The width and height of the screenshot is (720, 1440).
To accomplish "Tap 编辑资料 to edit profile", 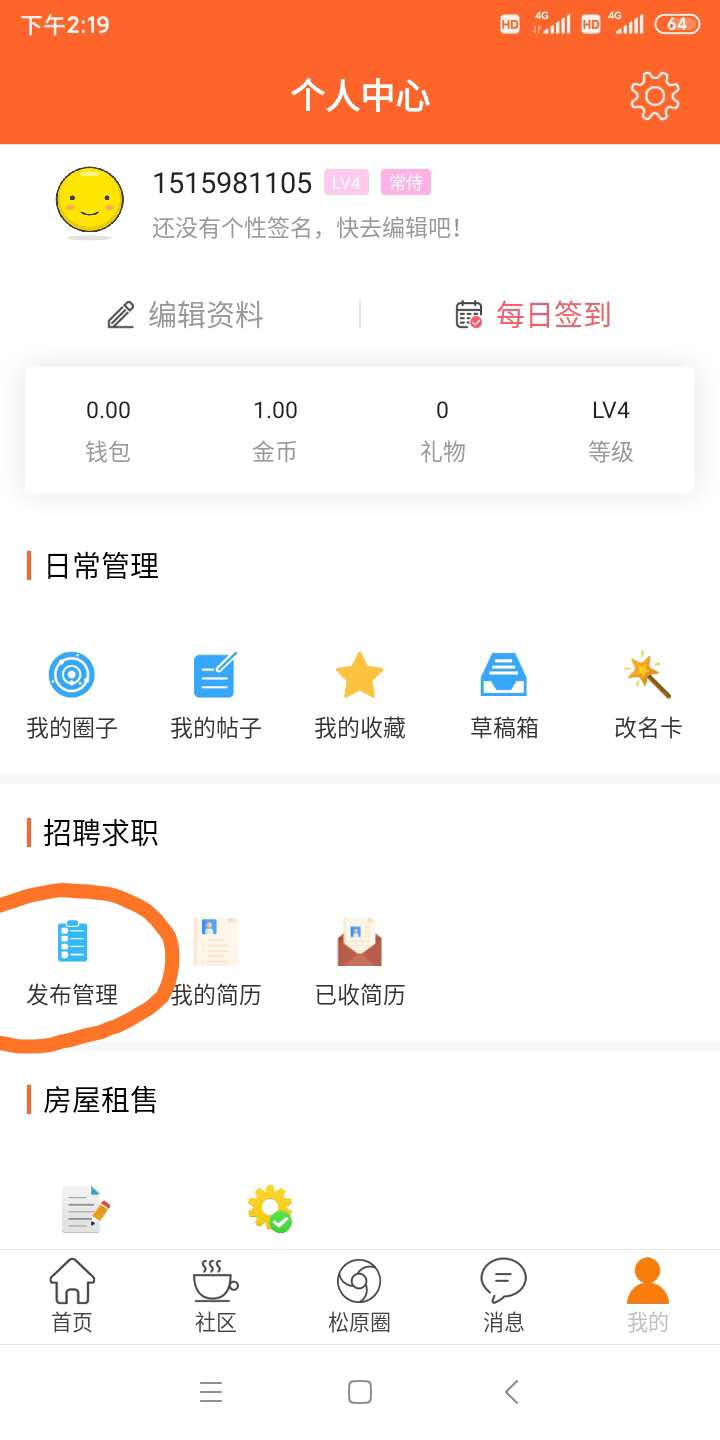I will pos(185,316).
